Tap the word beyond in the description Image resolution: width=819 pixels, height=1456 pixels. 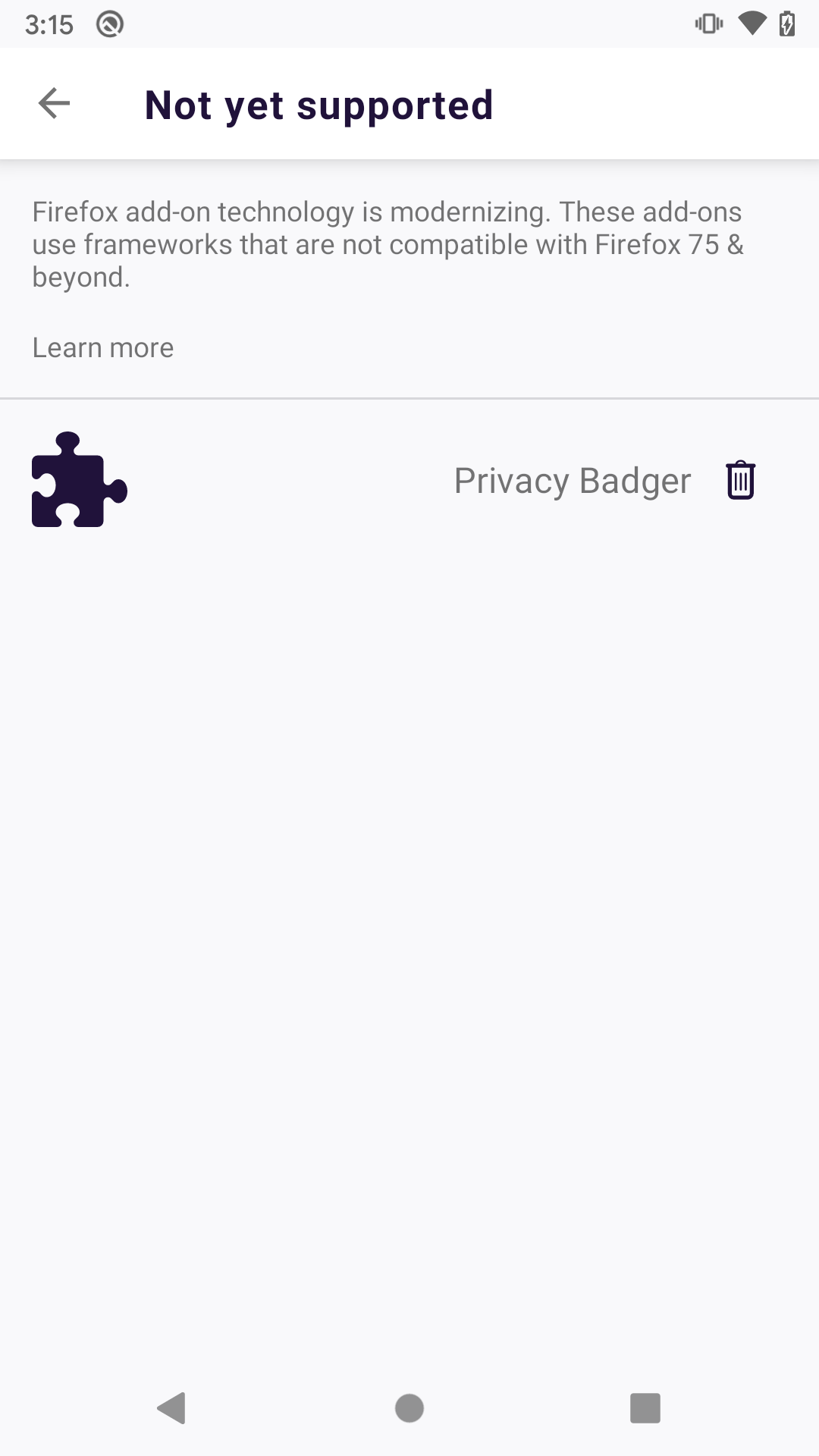click(80, 277)
